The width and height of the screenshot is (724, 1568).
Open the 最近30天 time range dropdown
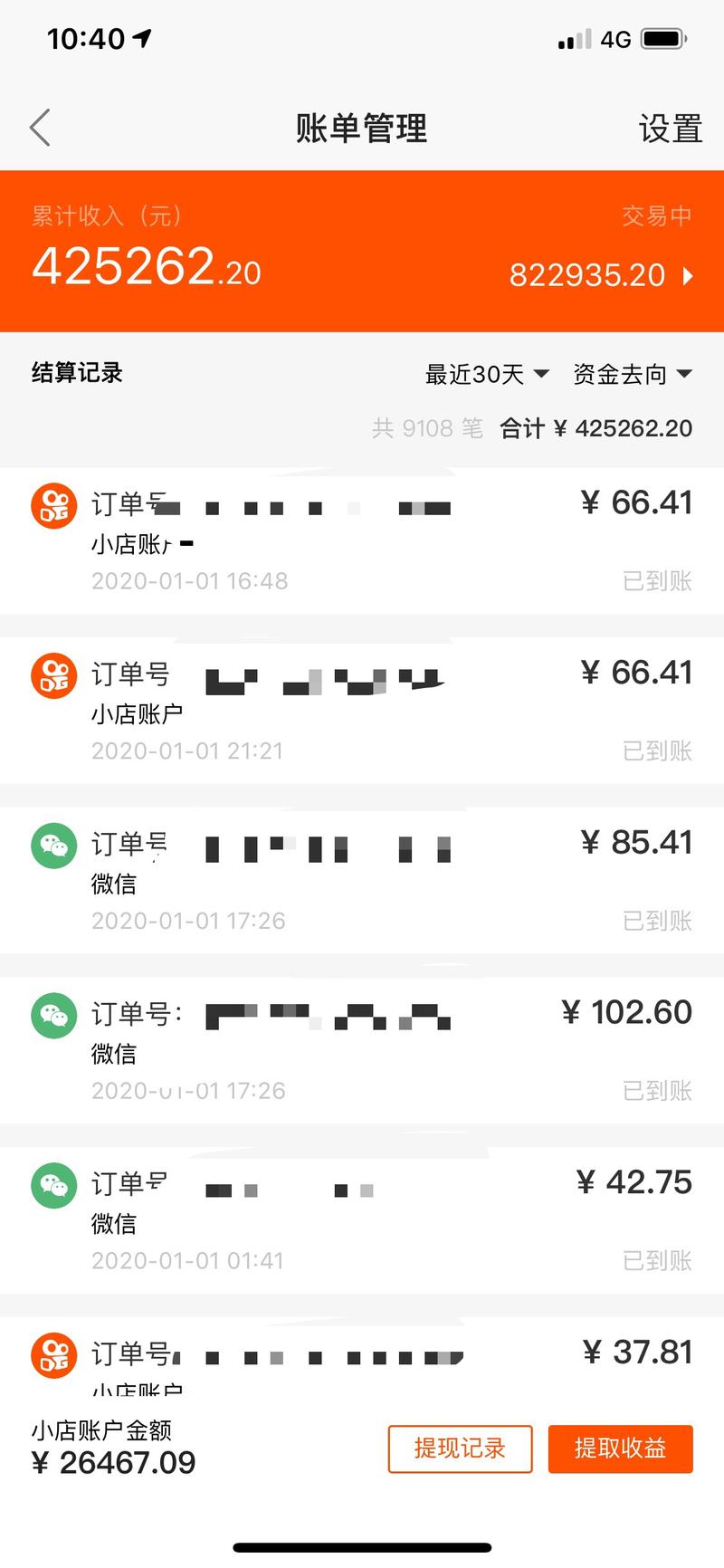(486, 374)
